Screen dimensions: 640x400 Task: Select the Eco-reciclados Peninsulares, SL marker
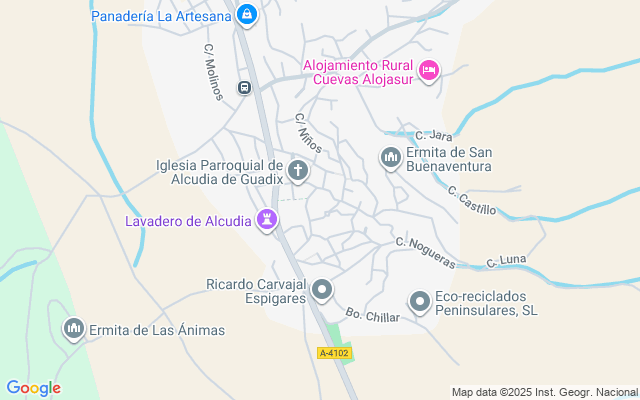click(420, 301)
